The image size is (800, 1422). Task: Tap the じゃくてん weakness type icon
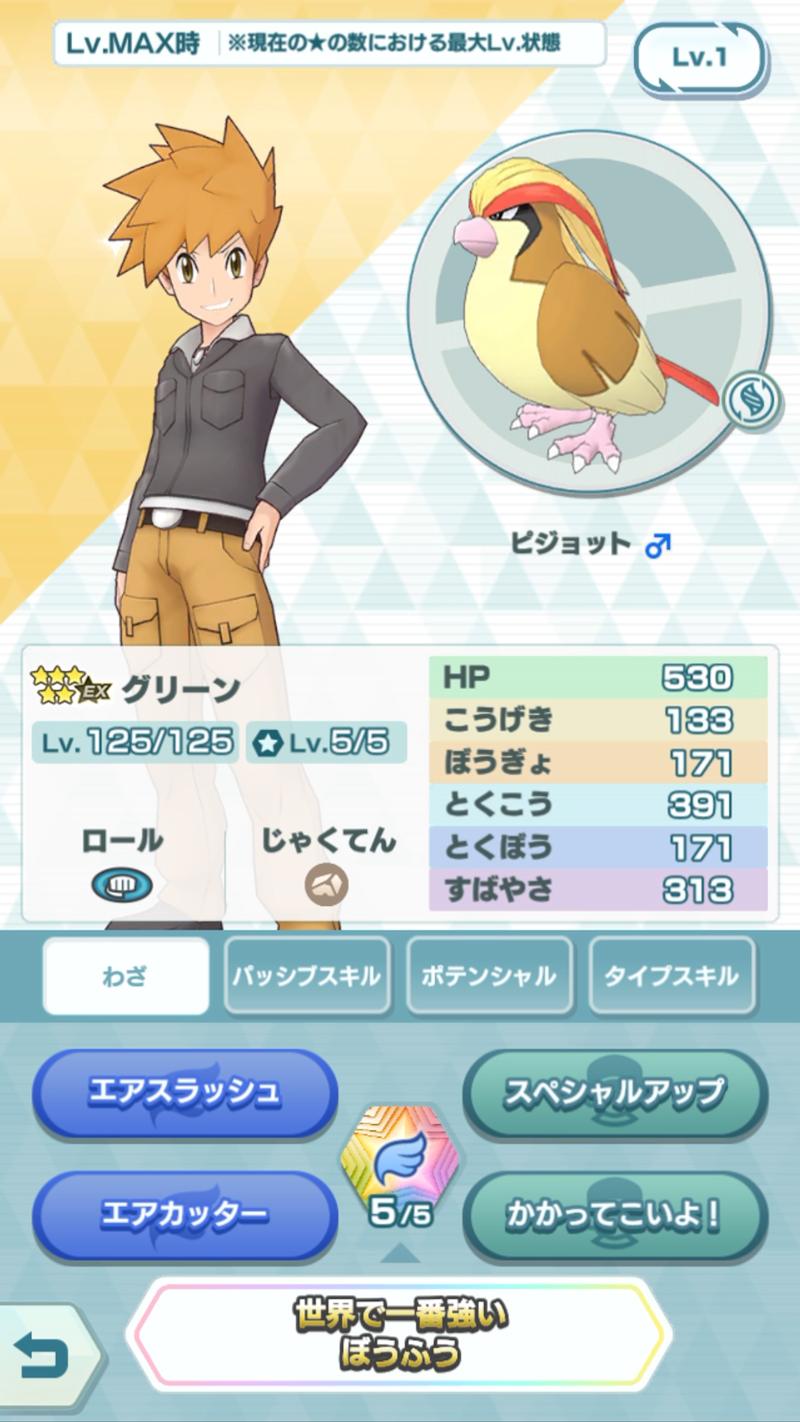coord(327,884)
